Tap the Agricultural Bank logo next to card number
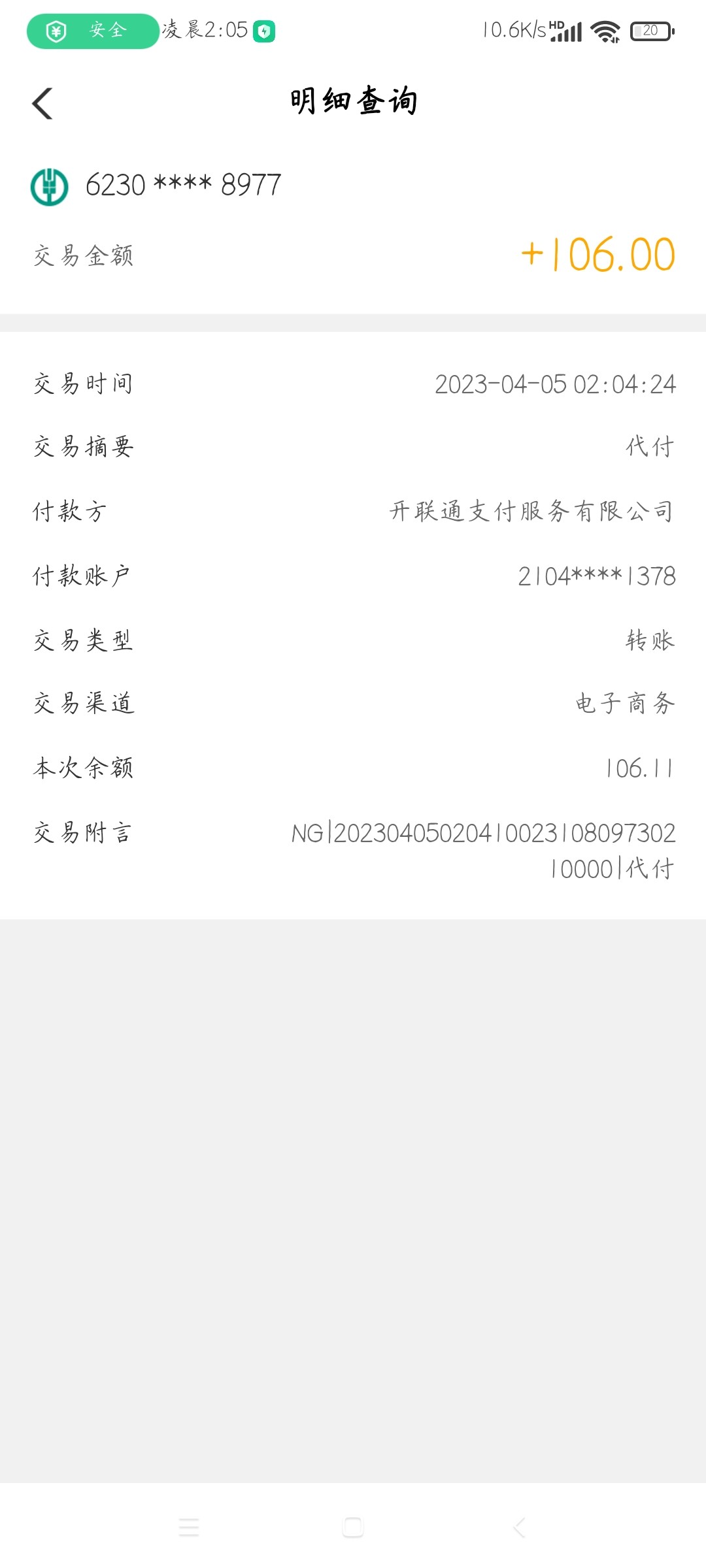The width and height of the screenshot is (706, 1568). (x=50, y=185)
